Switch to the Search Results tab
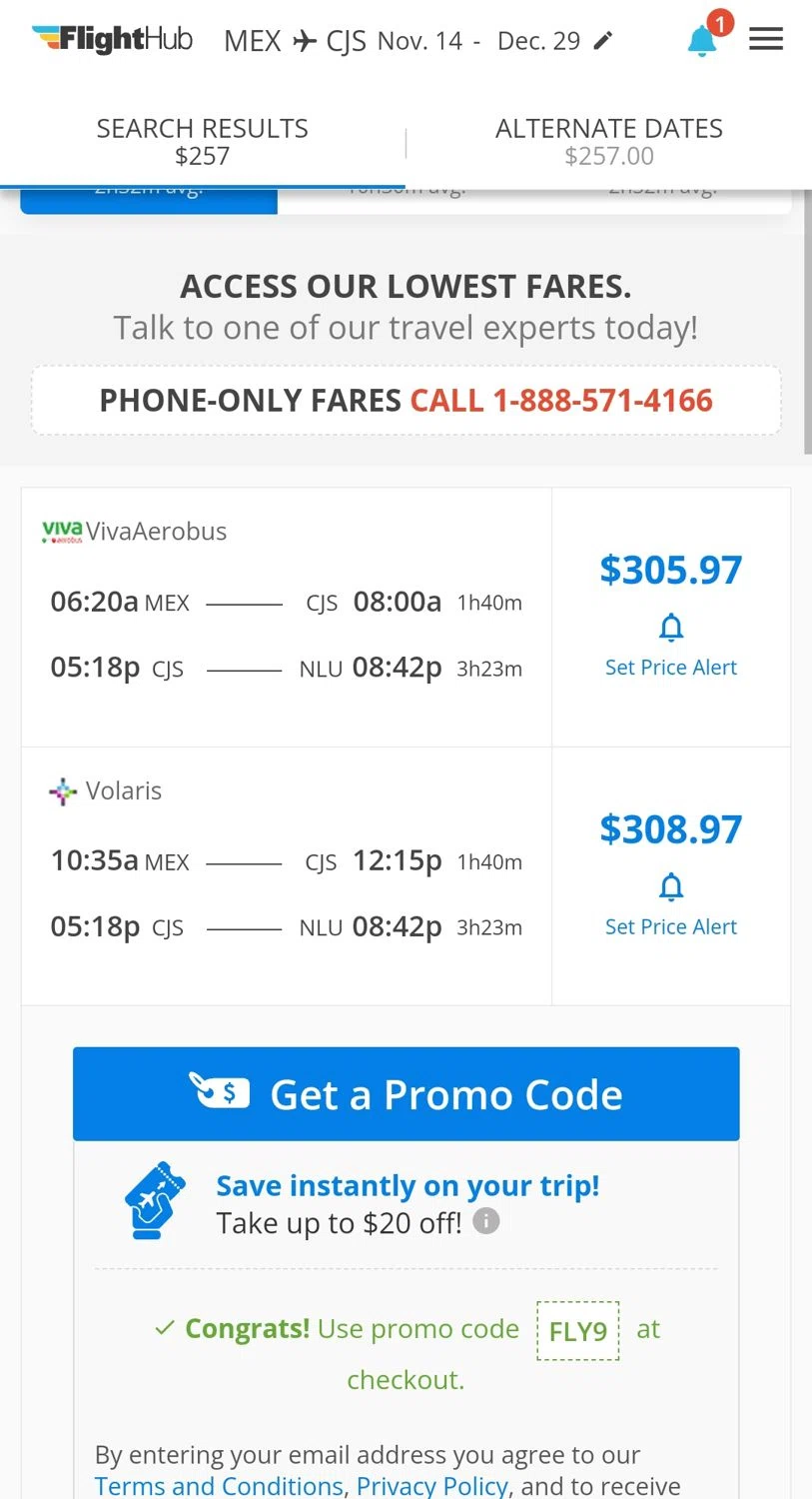Image resolution: width=812 pixels, height=1499 pixels. pos(202,141)
